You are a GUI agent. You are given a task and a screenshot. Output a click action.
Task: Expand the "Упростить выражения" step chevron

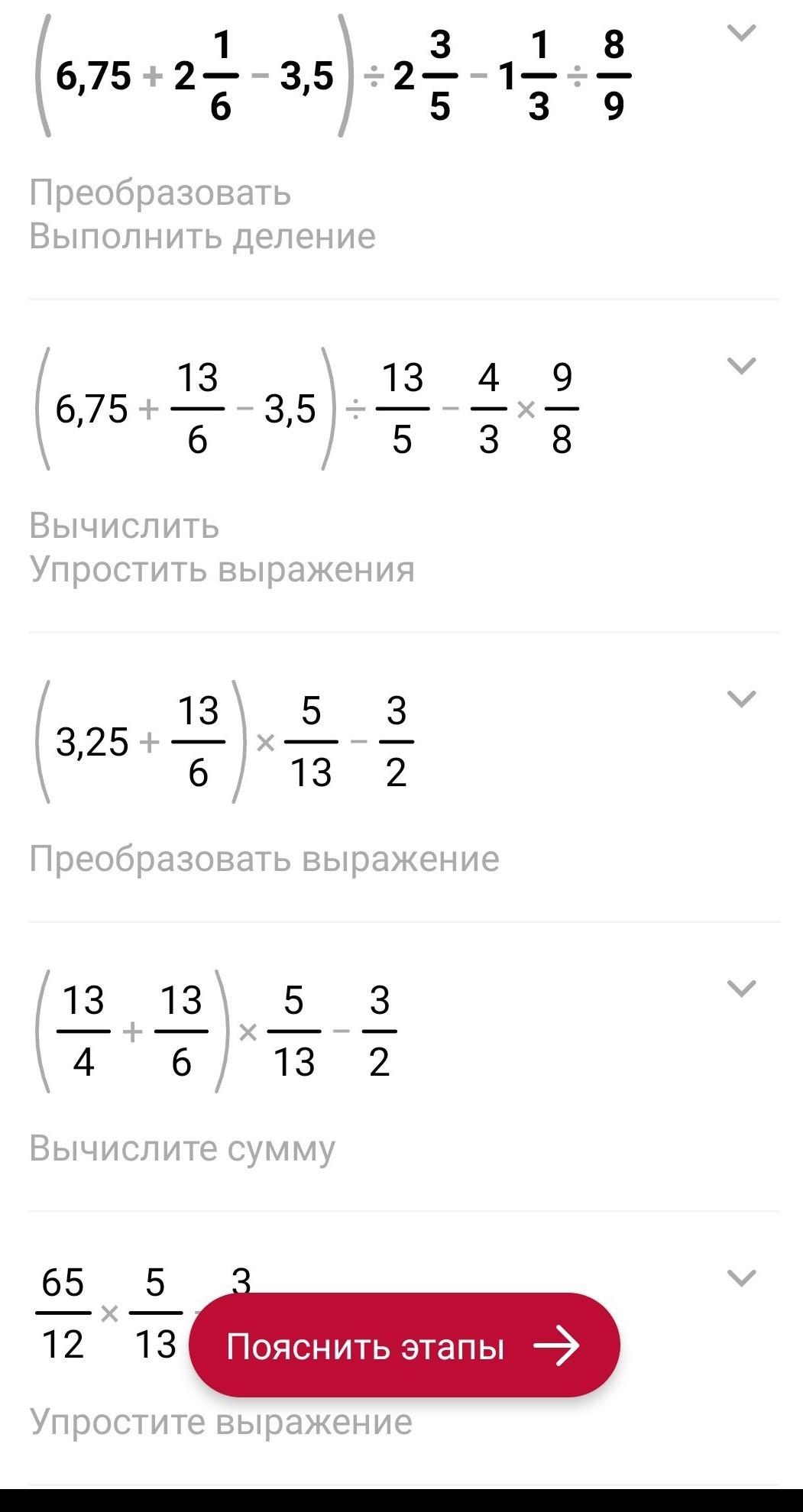tap(741, 366)
